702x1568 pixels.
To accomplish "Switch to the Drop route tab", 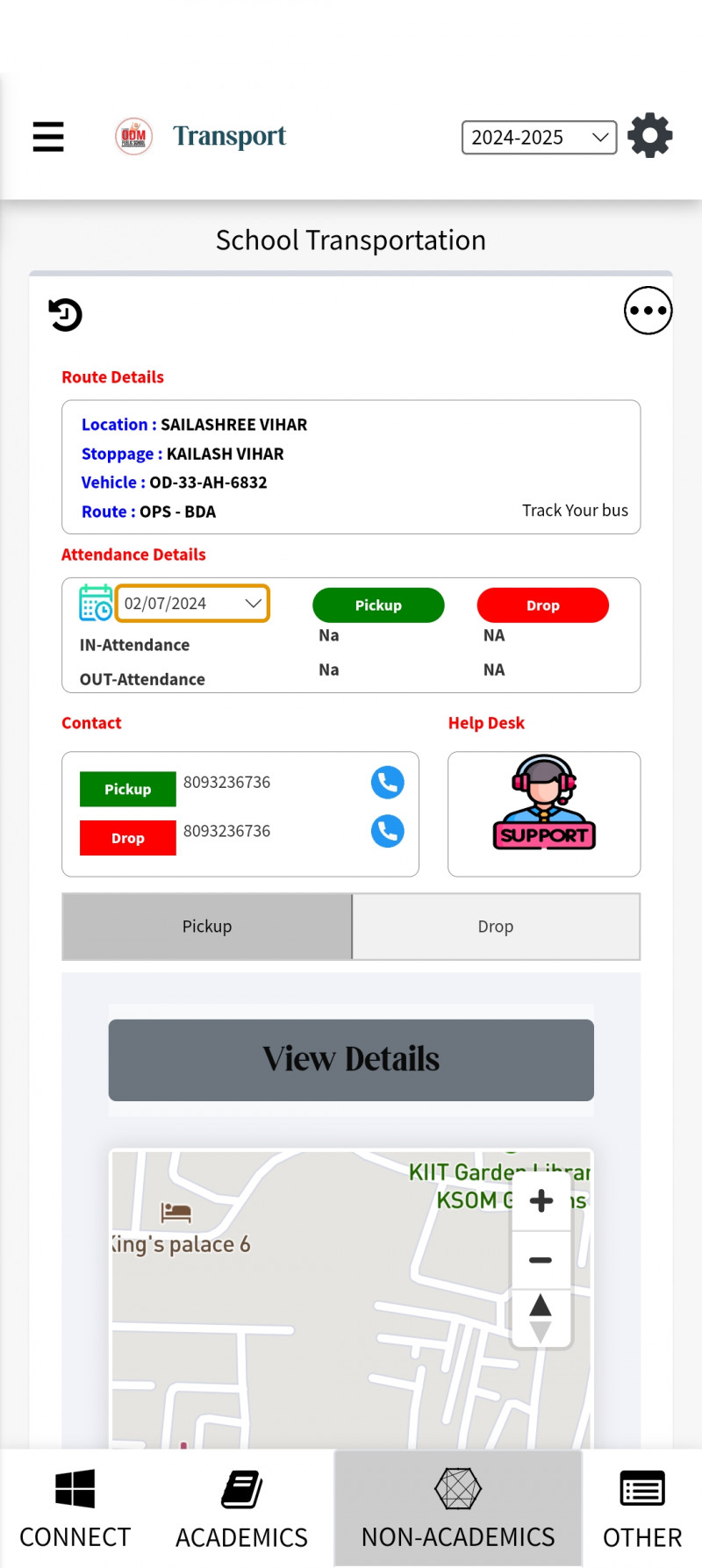I will click(x=496, y=927).
